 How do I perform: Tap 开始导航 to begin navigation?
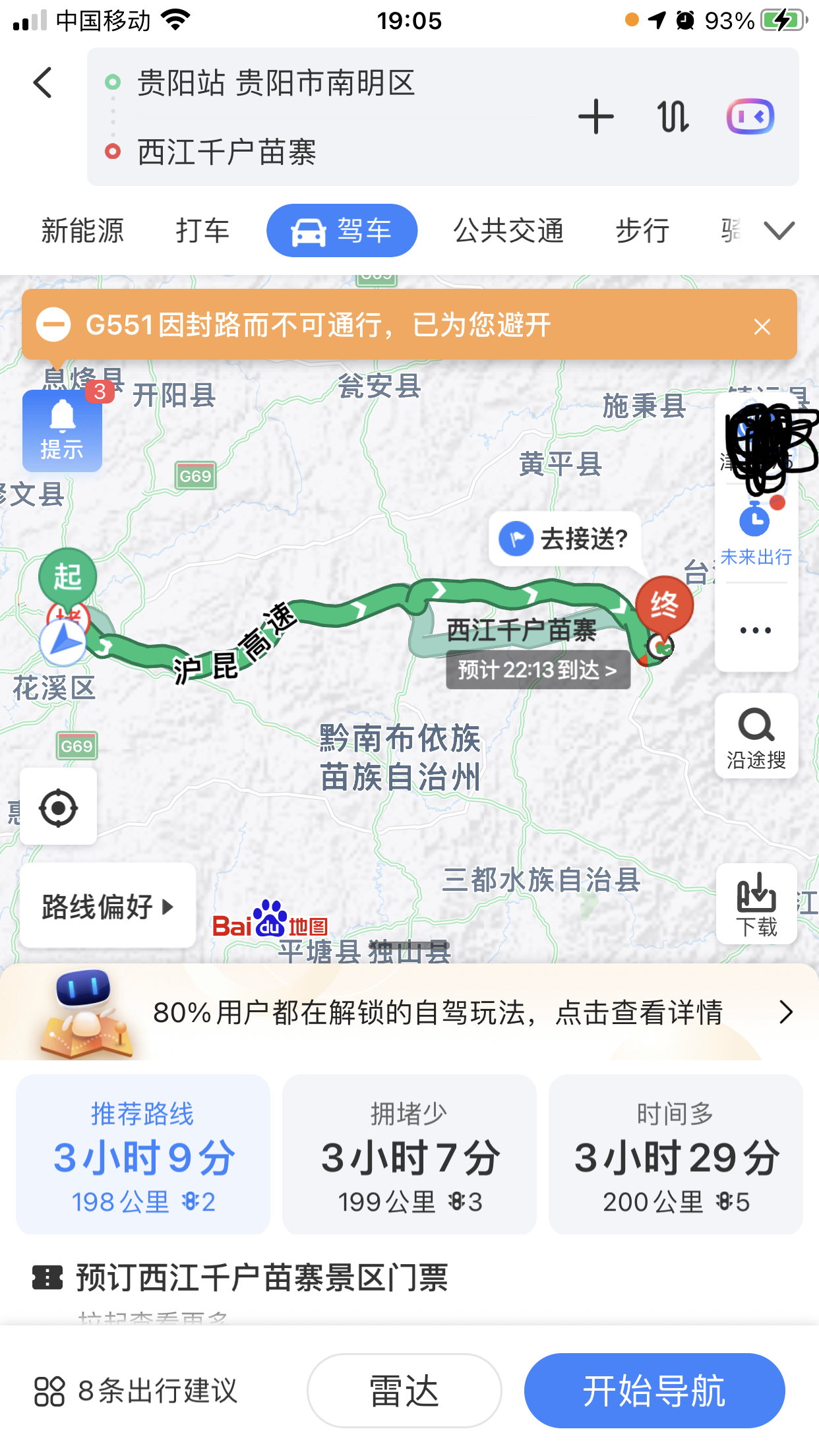655,1391
